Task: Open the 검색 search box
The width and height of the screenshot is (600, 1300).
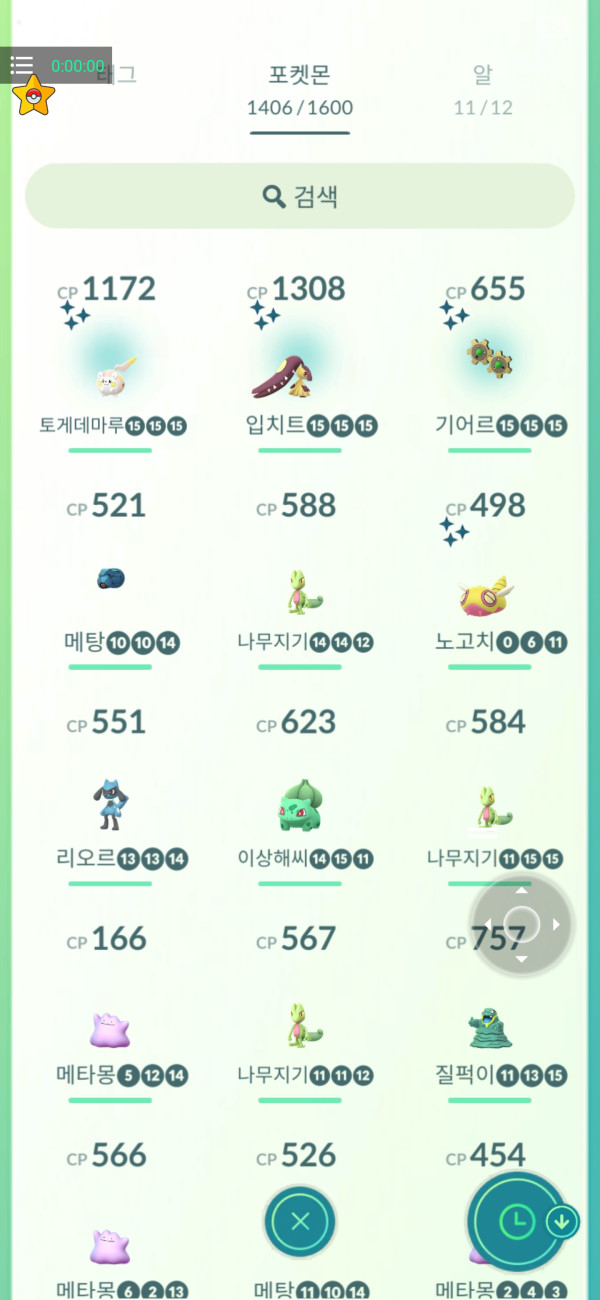Action: click(300, 196)
